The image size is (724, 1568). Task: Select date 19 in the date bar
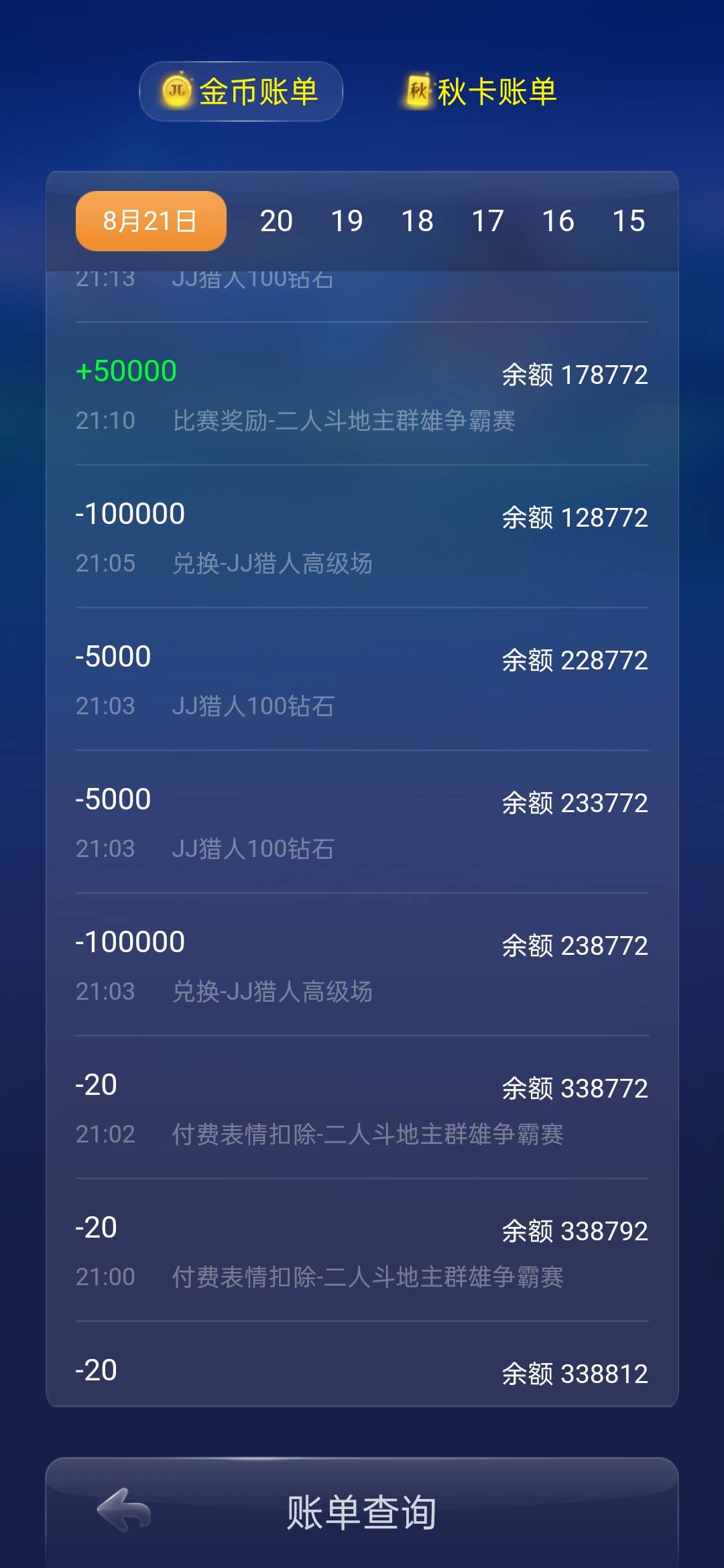coord(347,220)
